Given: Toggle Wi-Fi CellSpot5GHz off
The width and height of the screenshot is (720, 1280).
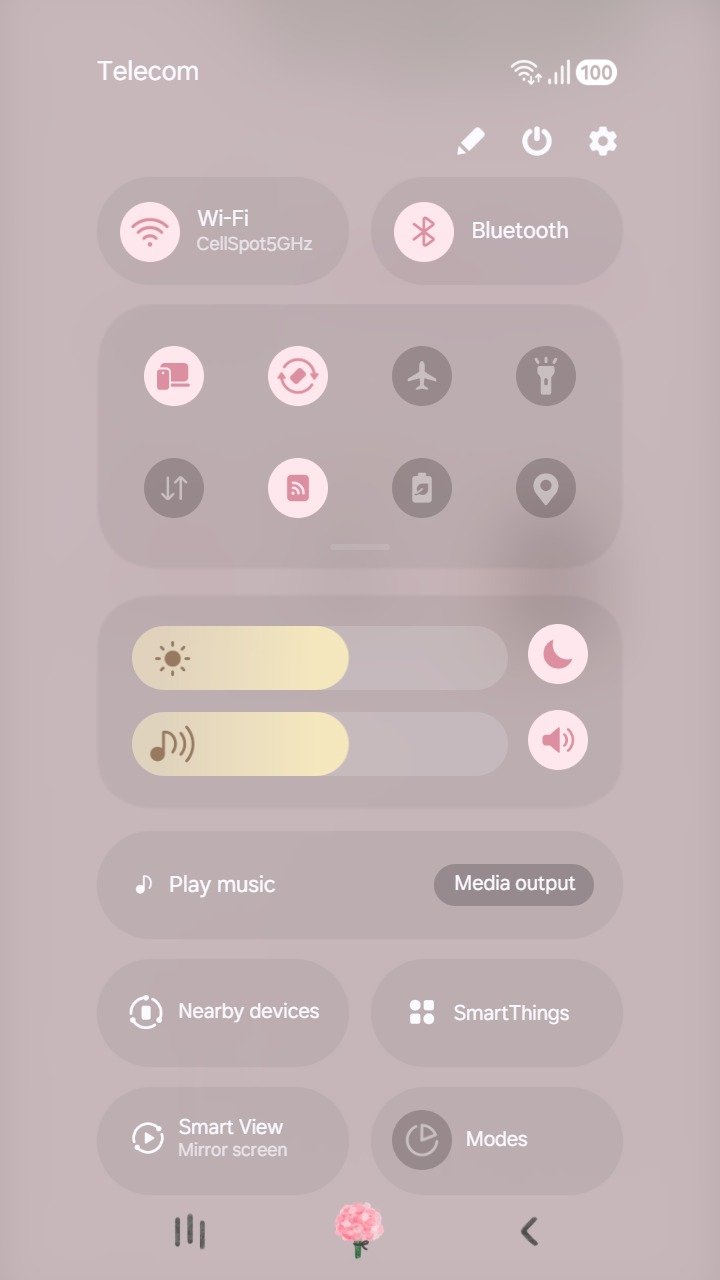Looking at the screenshot, I should click(x=150, y=231).
